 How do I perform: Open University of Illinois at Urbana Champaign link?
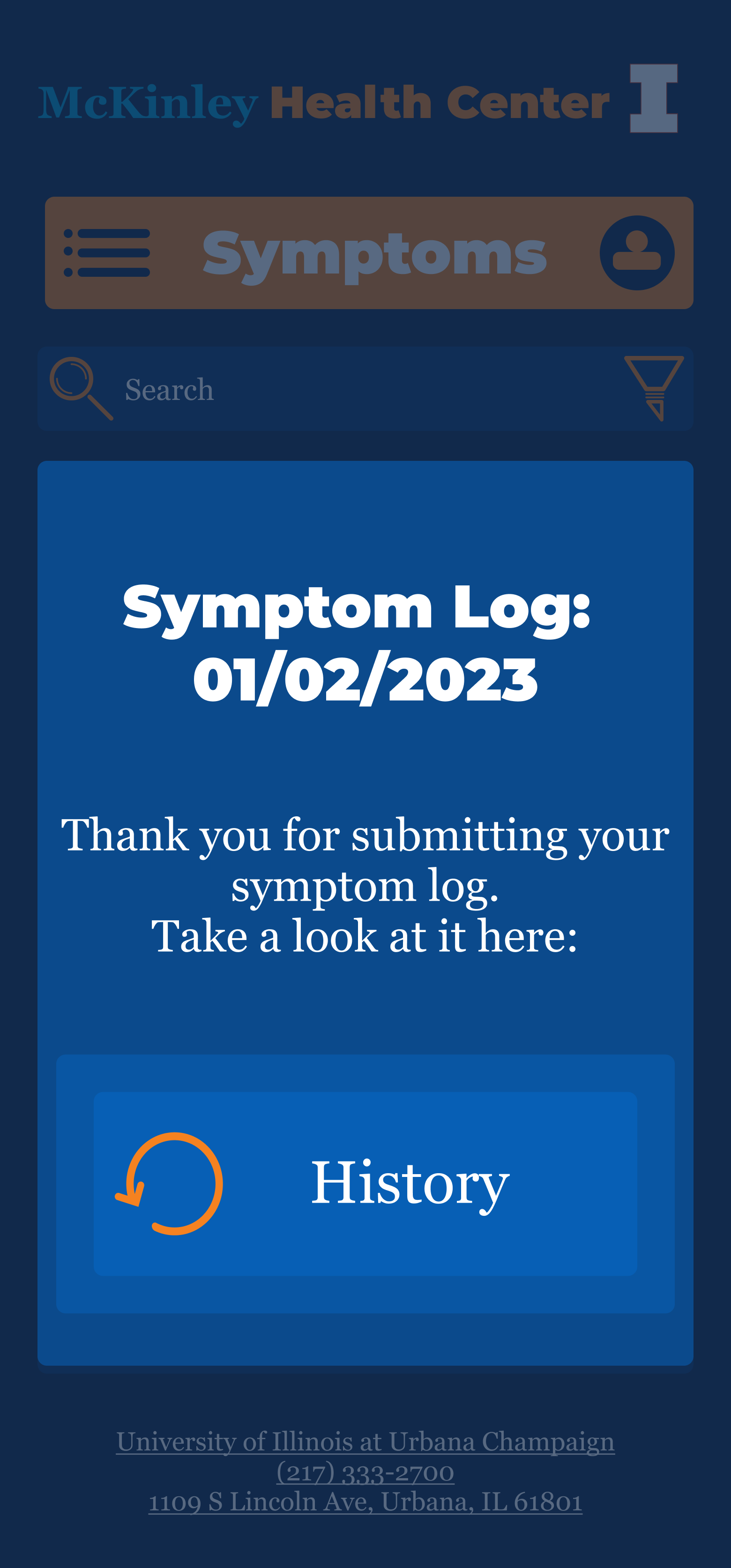pos(365,1442)
